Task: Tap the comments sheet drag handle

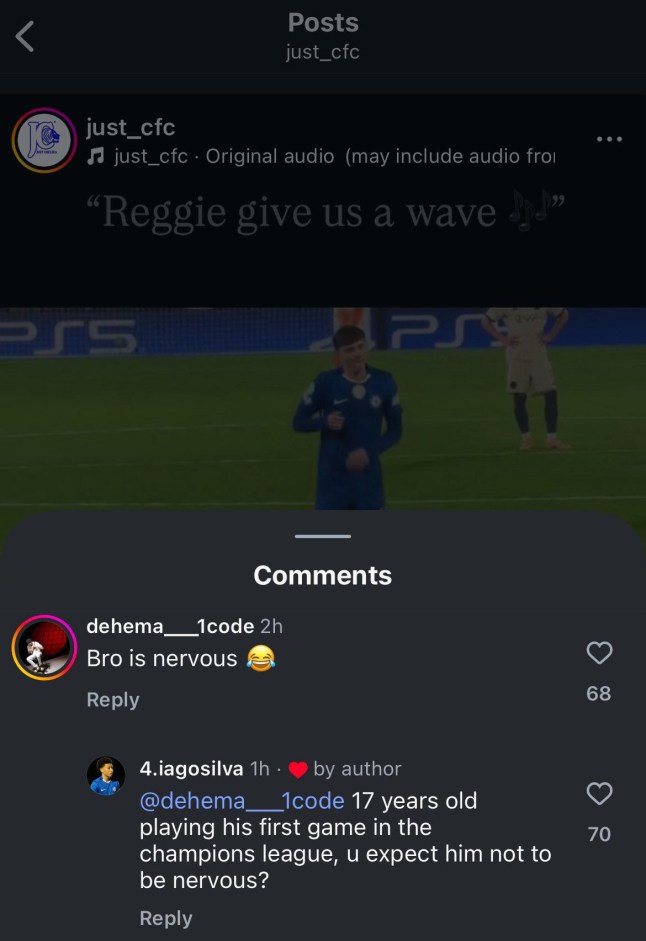Action: click(x=323, y=537)
